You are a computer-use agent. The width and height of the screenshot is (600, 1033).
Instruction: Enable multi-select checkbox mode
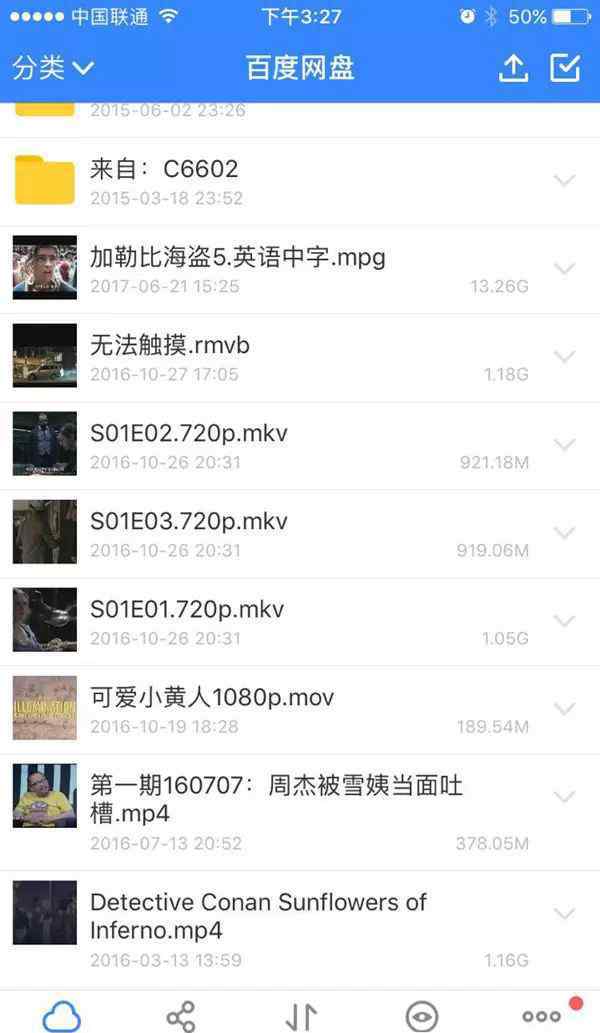[x=565, y=68]
